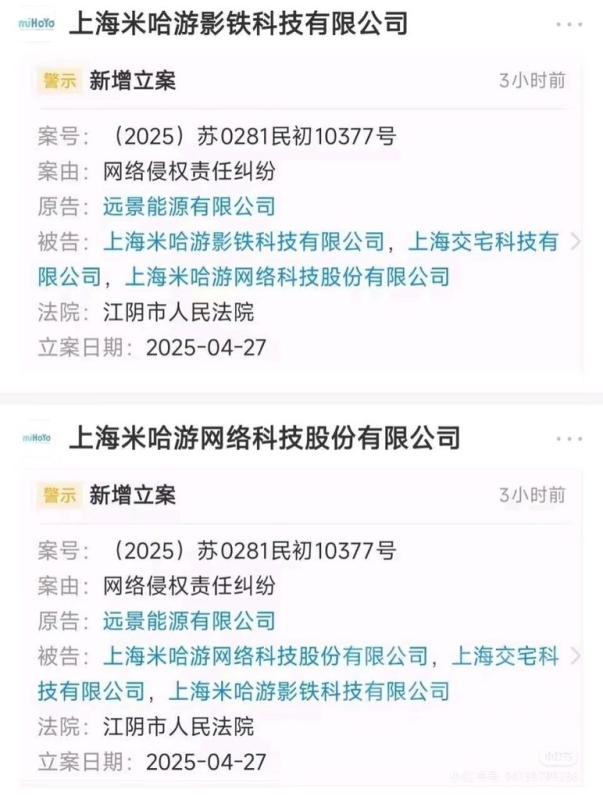603x800 pixels.
Task: View company page from 上海米哈游网络科技股份有限公司 card title
Action: [264, 438]
